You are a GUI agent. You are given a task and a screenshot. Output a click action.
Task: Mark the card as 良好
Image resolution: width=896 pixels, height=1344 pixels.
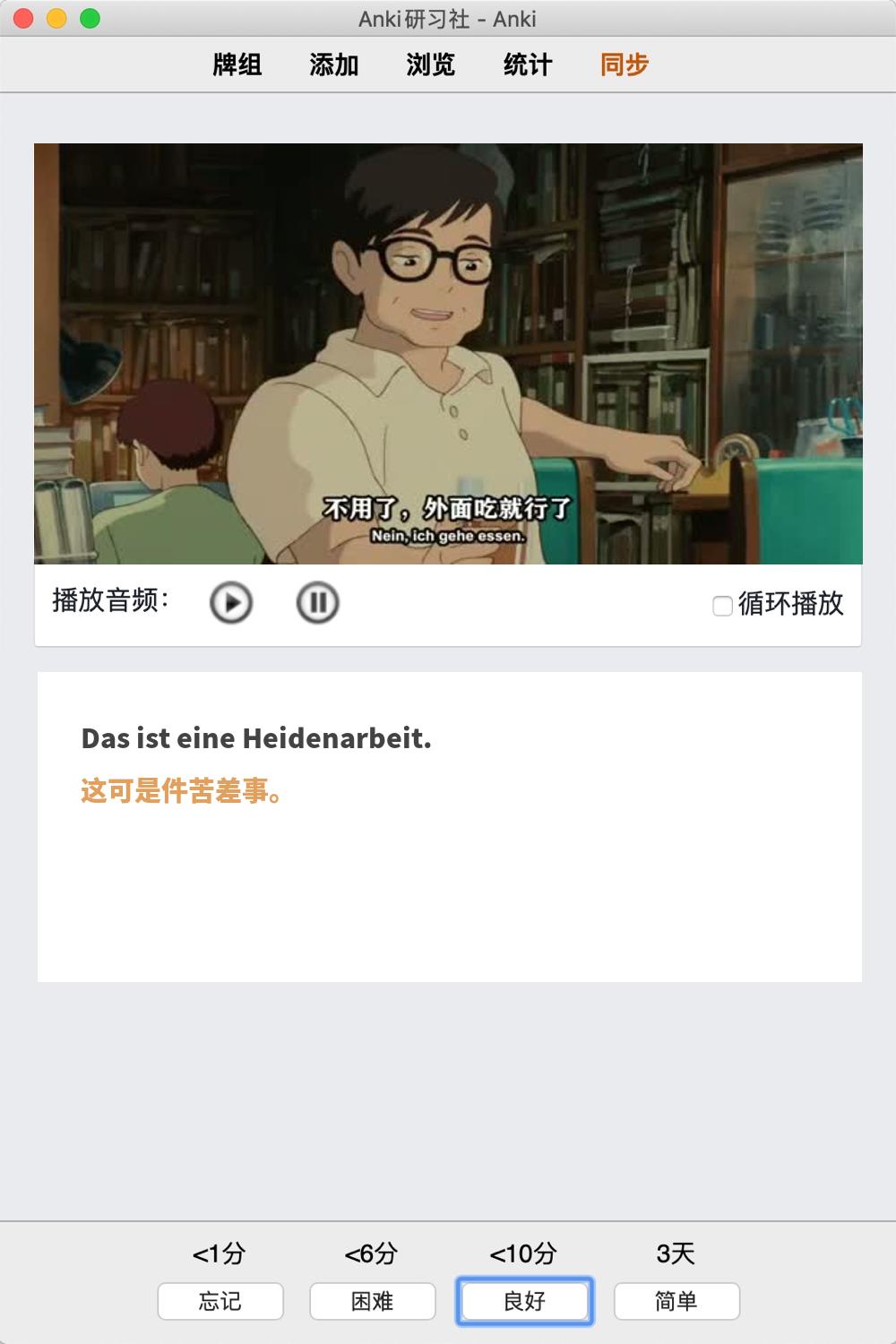pos(524,1301)
